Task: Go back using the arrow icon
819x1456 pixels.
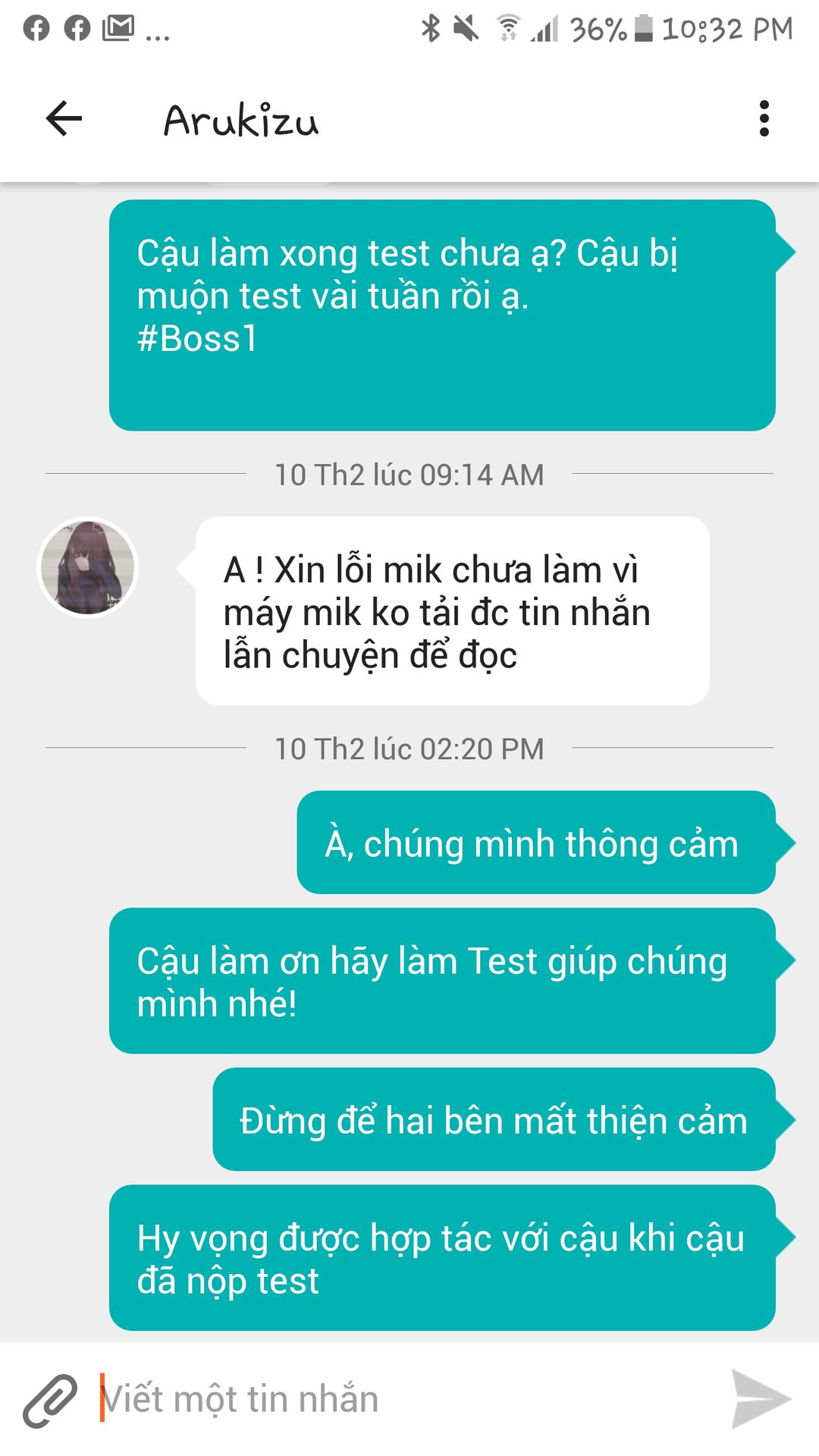Action: tap(64, 119)
